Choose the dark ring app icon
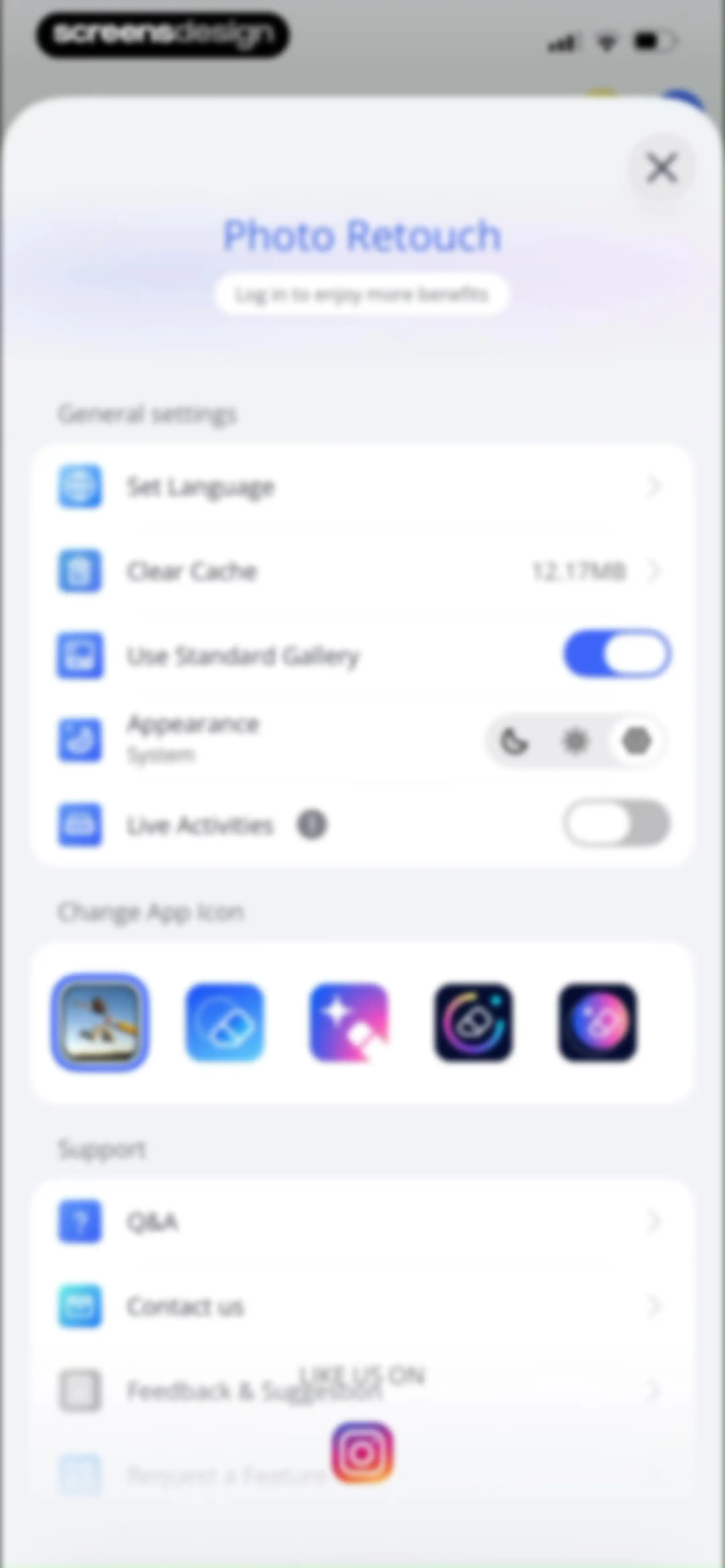 tap(473, 1023)
